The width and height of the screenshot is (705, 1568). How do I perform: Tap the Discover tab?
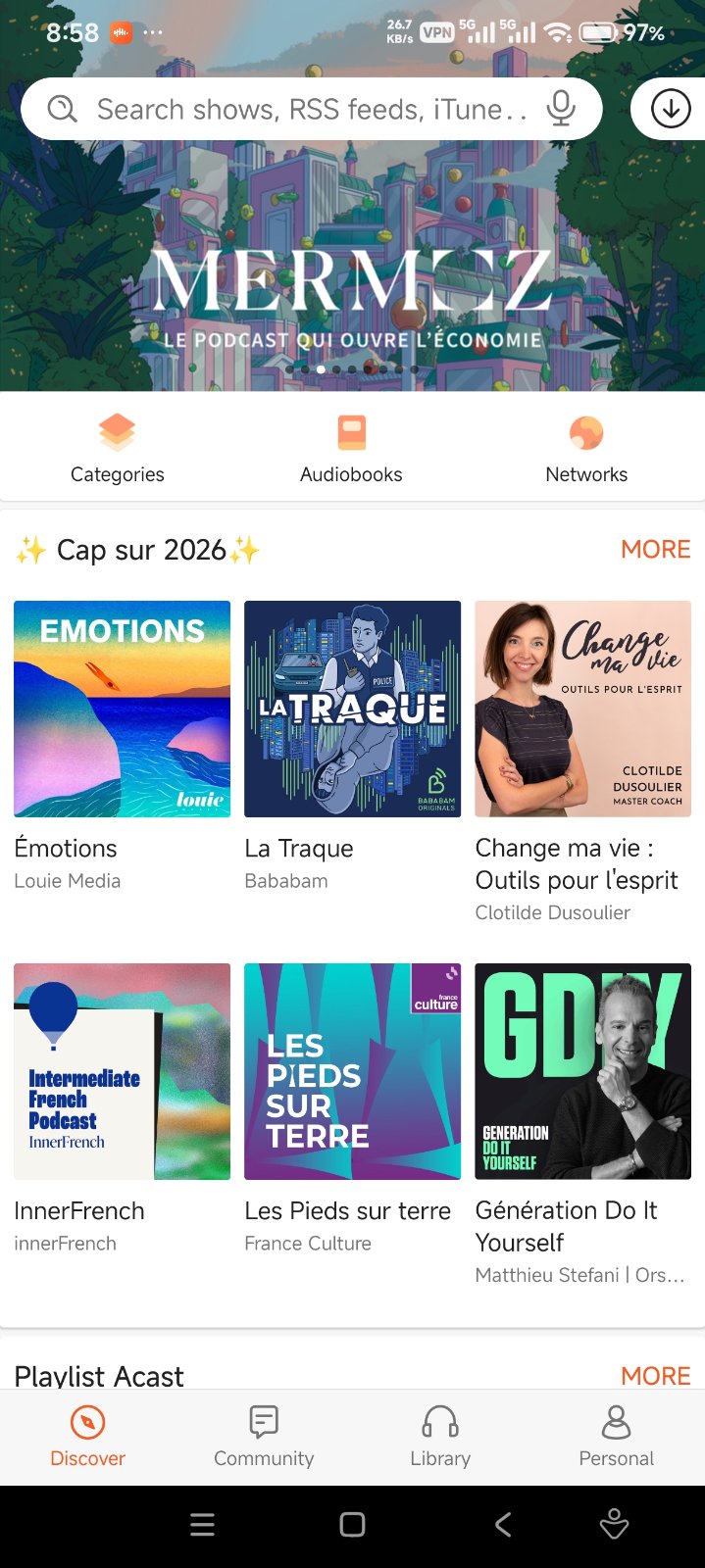pos(88,1437)
